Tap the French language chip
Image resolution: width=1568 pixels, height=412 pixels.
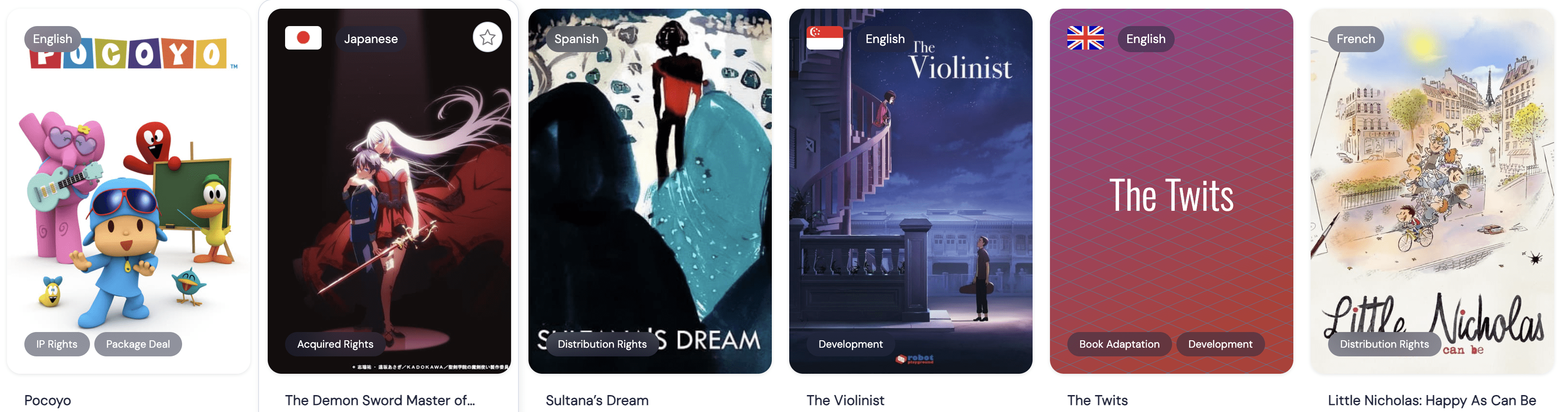coord(1355,39)
